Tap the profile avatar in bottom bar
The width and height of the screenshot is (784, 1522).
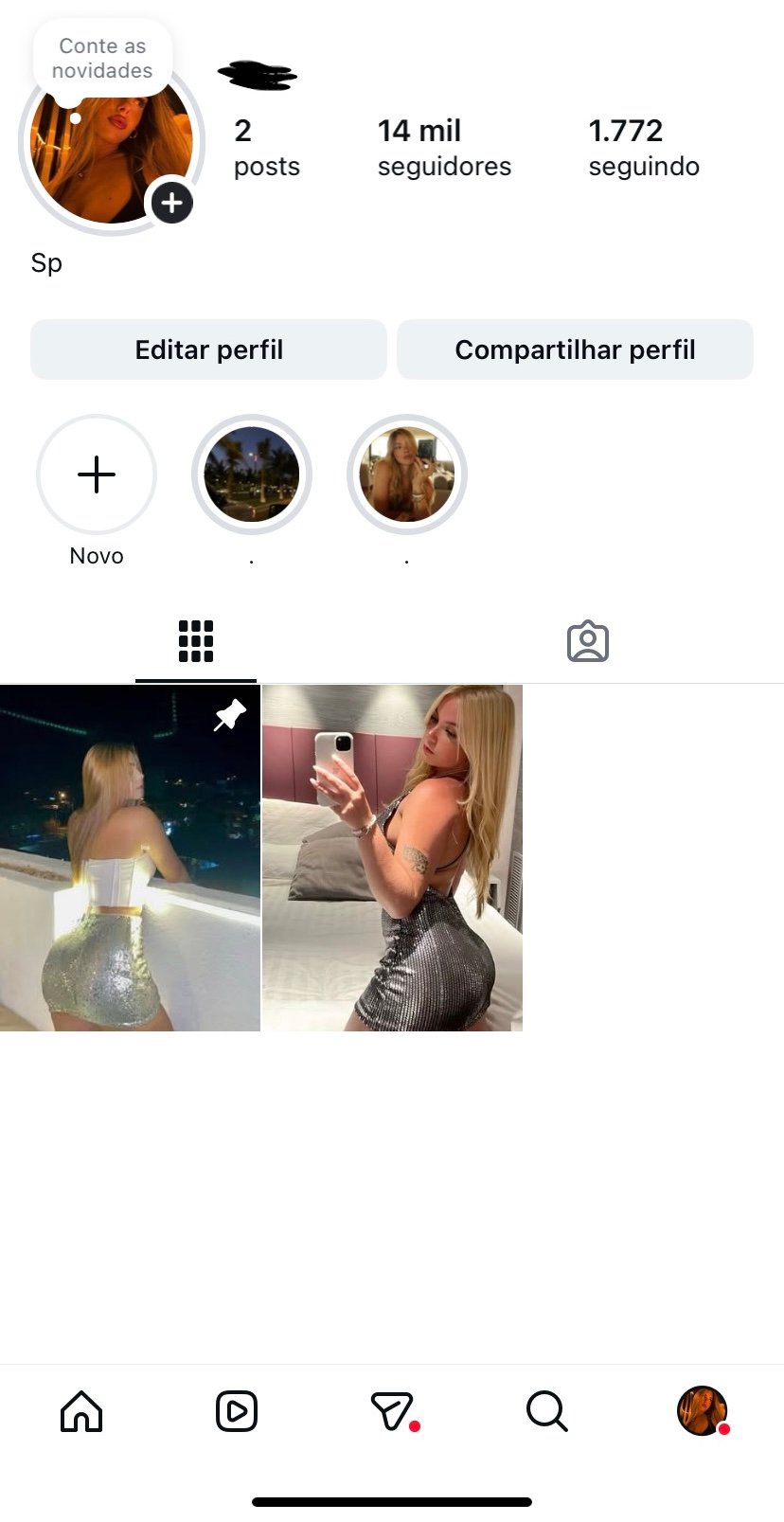coord(702,1411)
